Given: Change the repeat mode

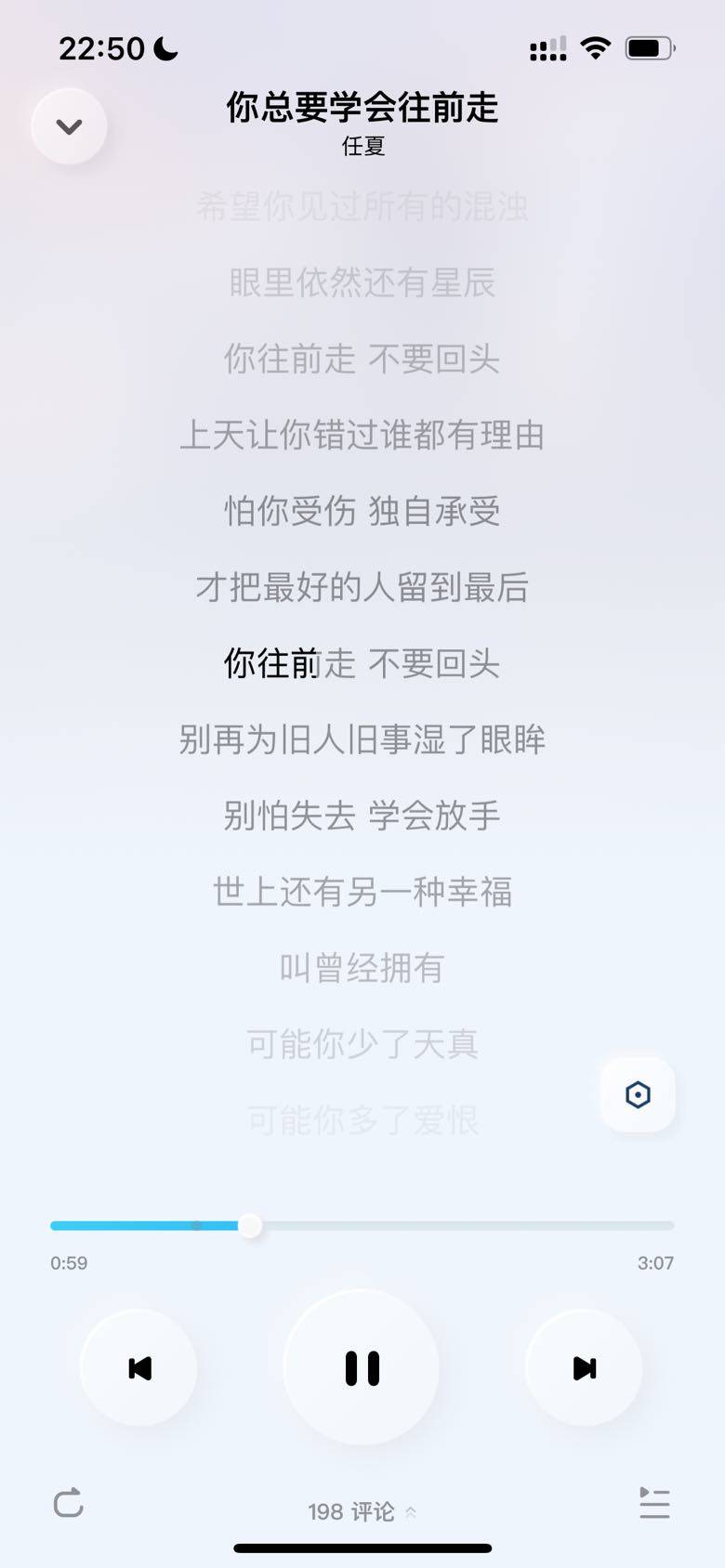Looking at the screenshot, I should [69, 1502].
